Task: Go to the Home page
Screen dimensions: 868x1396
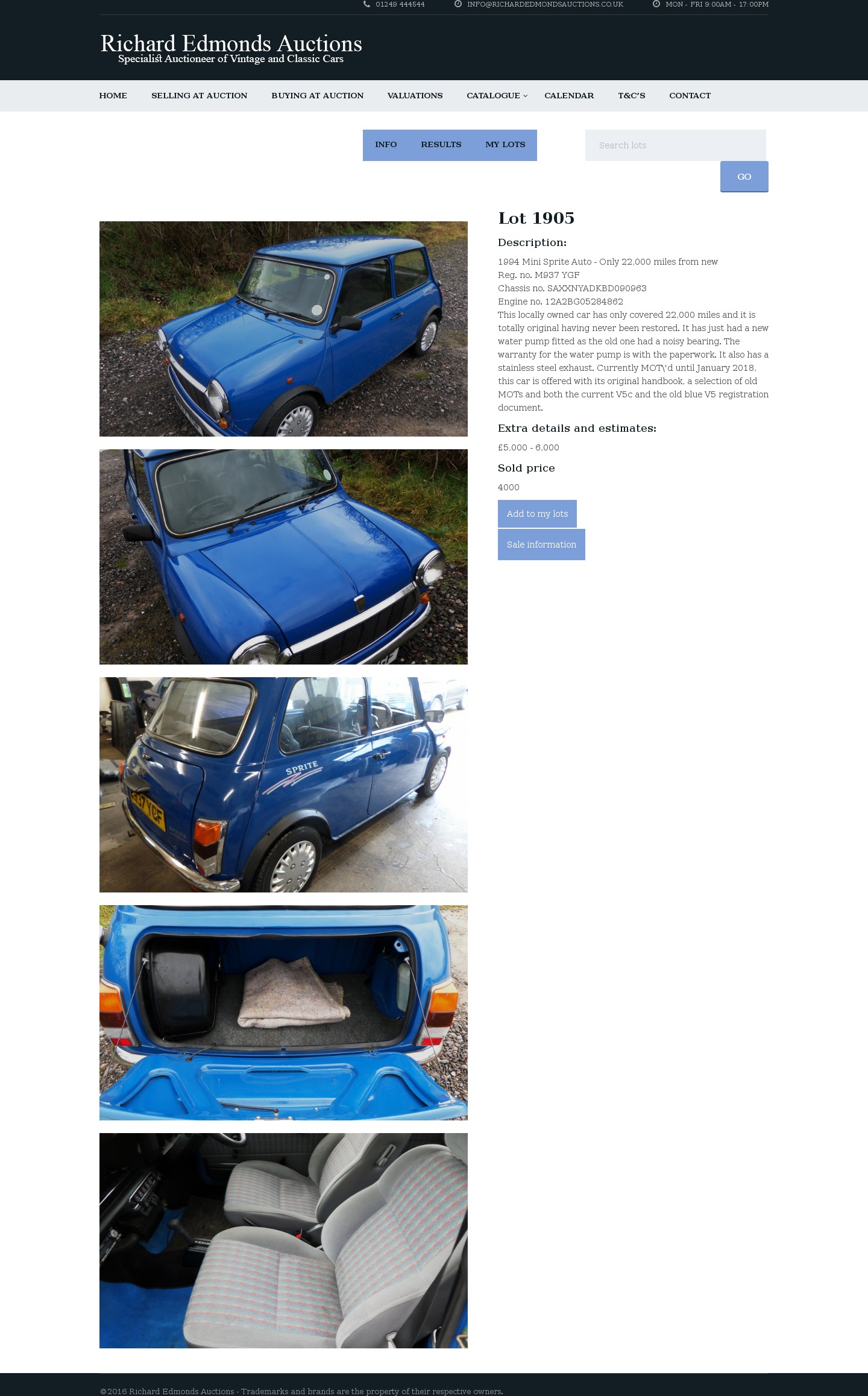Action: 113,95
